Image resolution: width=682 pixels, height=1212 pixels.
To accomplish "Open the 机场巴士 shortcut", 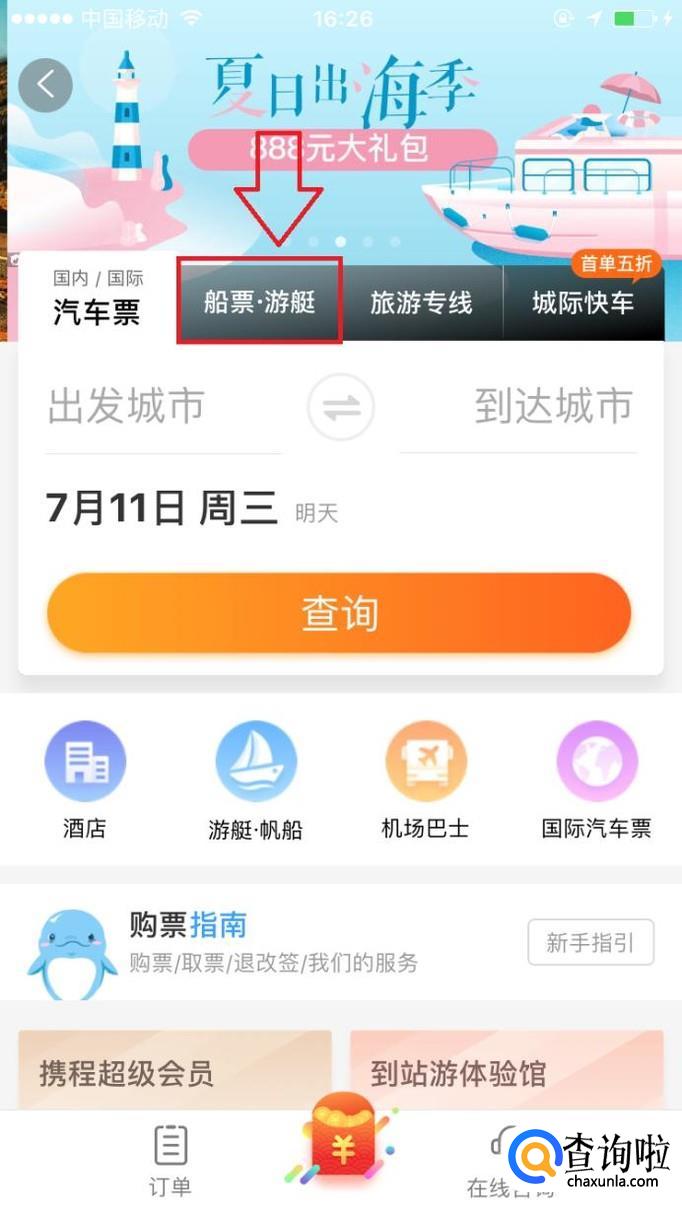I will (x=426, y=780).
